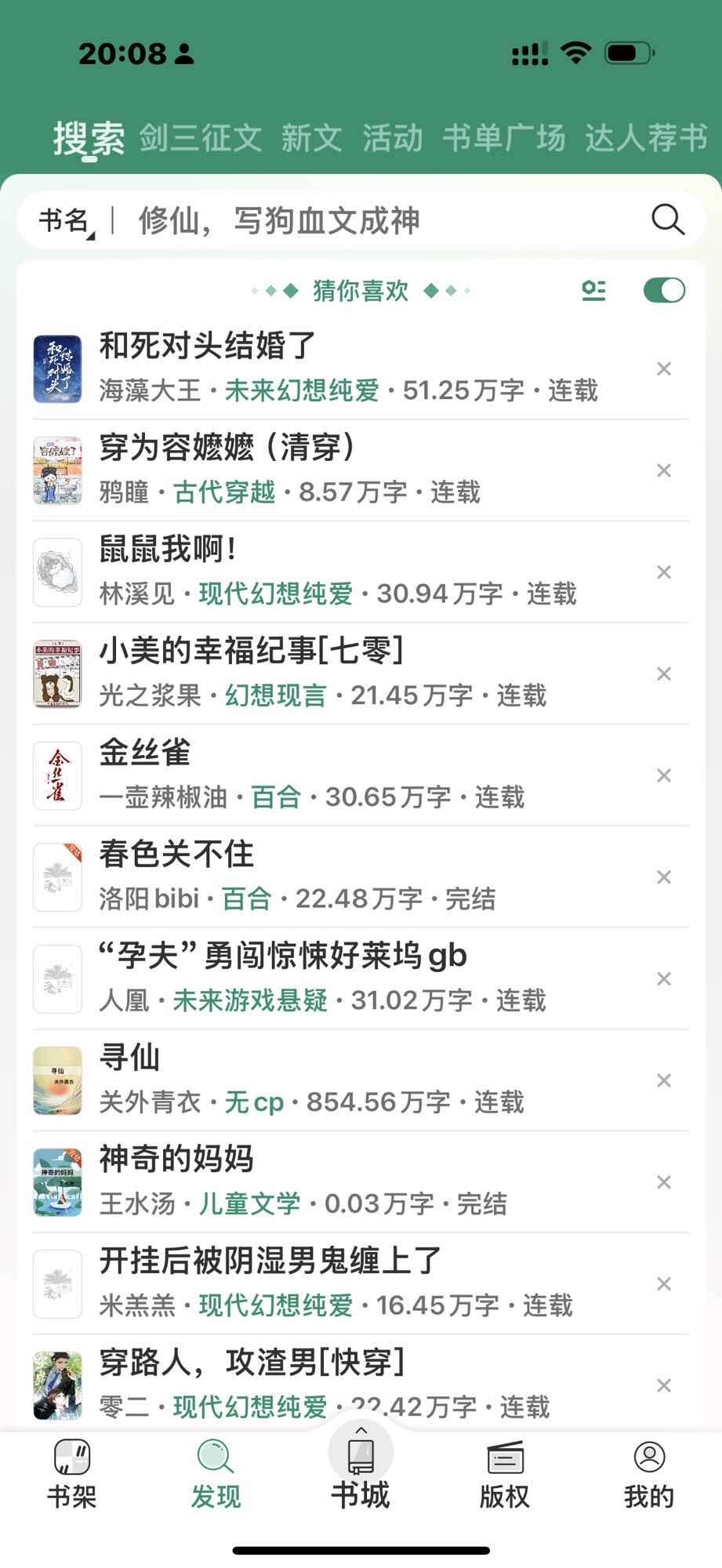Viewport: 722px width, 1568px height.
Task: Switch to the 剑三征文 tab
Action: coord(201,138)
